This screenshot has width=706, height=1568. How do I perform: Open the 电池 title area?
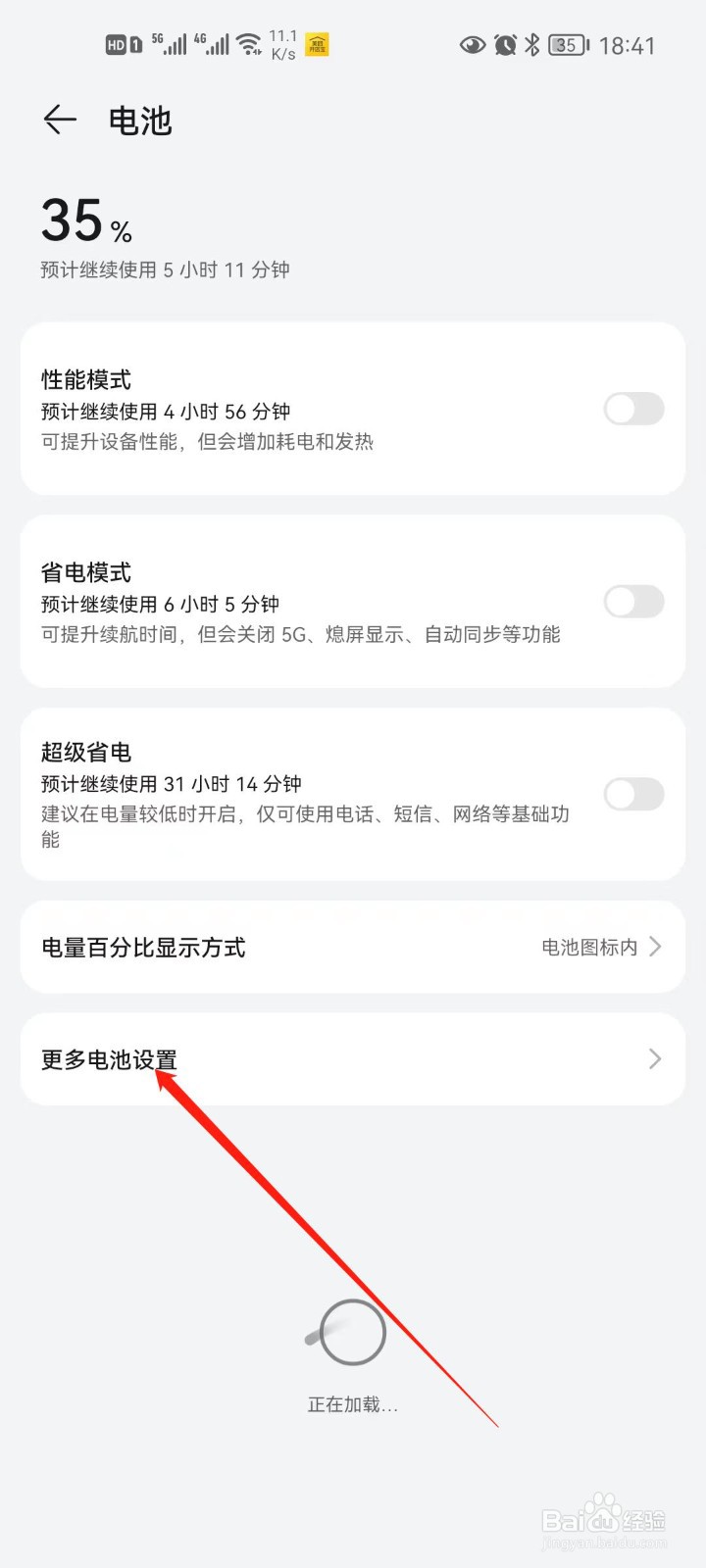coord(140,120)
